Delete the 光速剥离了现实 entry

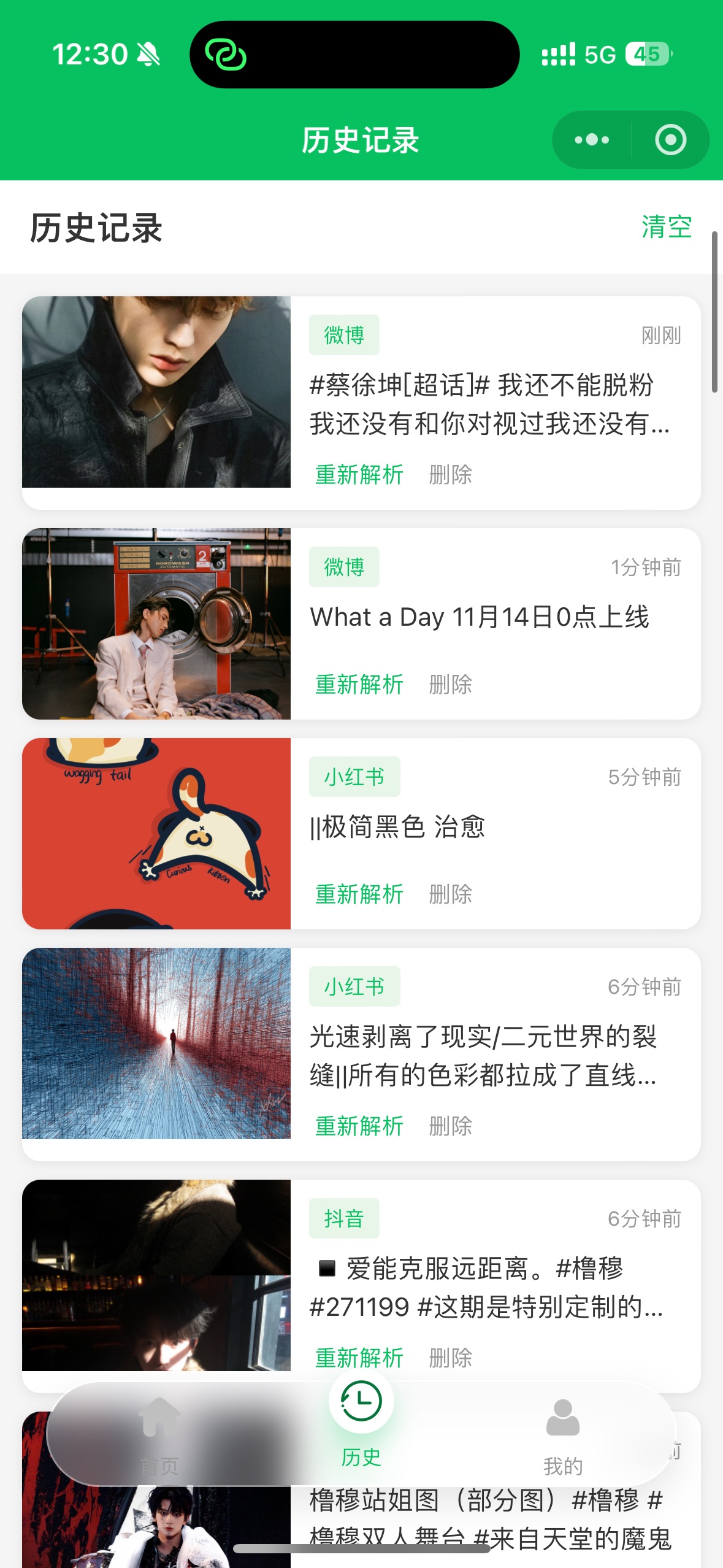[450, 1126]
